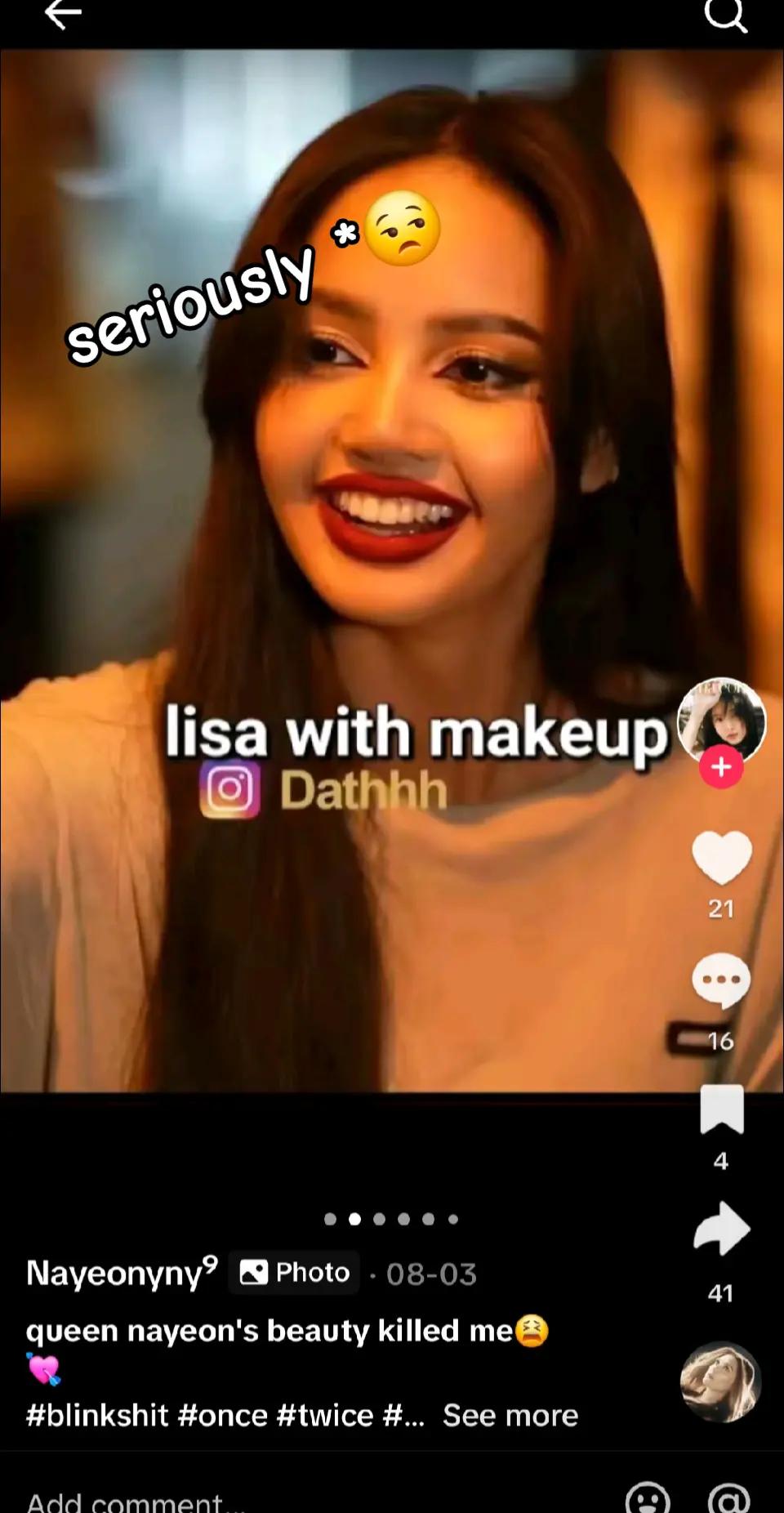Tap the Add comment field
784x1513 pixels.
[310, 1501]
